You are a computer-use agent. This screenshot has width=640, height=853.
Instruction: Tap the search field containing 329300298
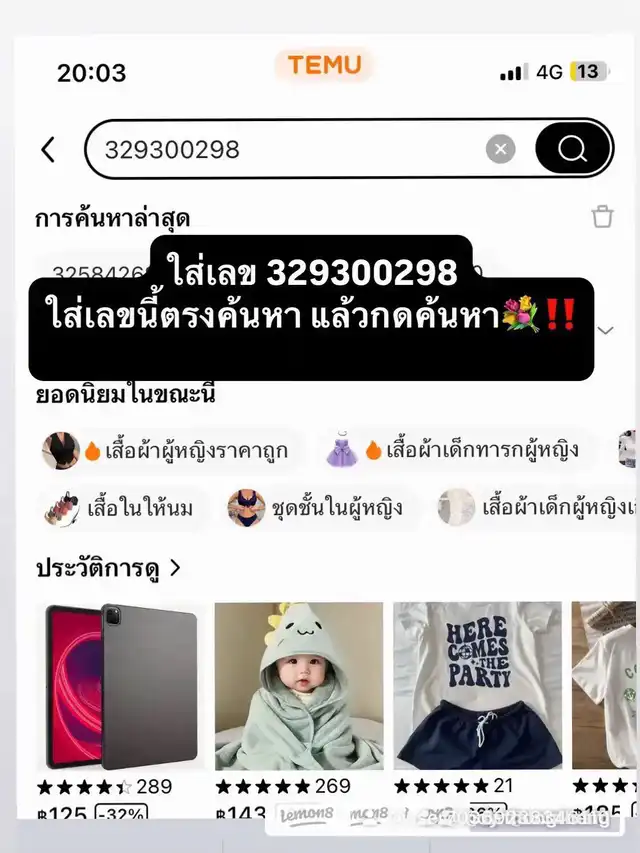click(x=290, y=150)
